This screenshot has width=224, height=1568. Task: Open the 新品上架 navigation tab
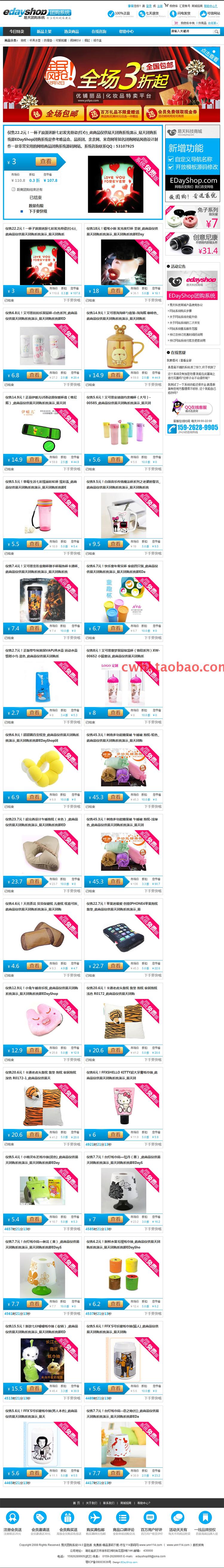click(x=44, y=32)
